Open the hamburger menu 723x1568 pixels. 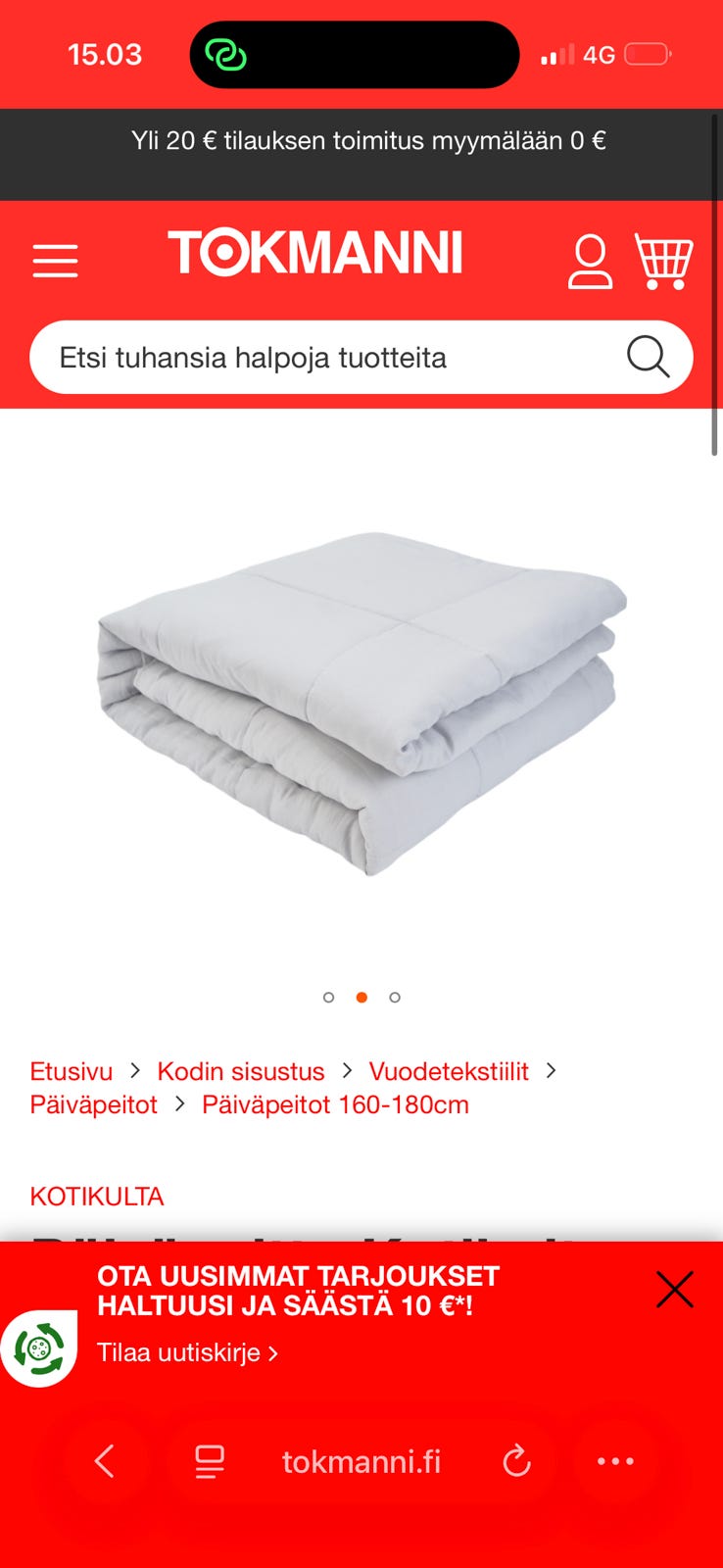[x=55, y=261]
